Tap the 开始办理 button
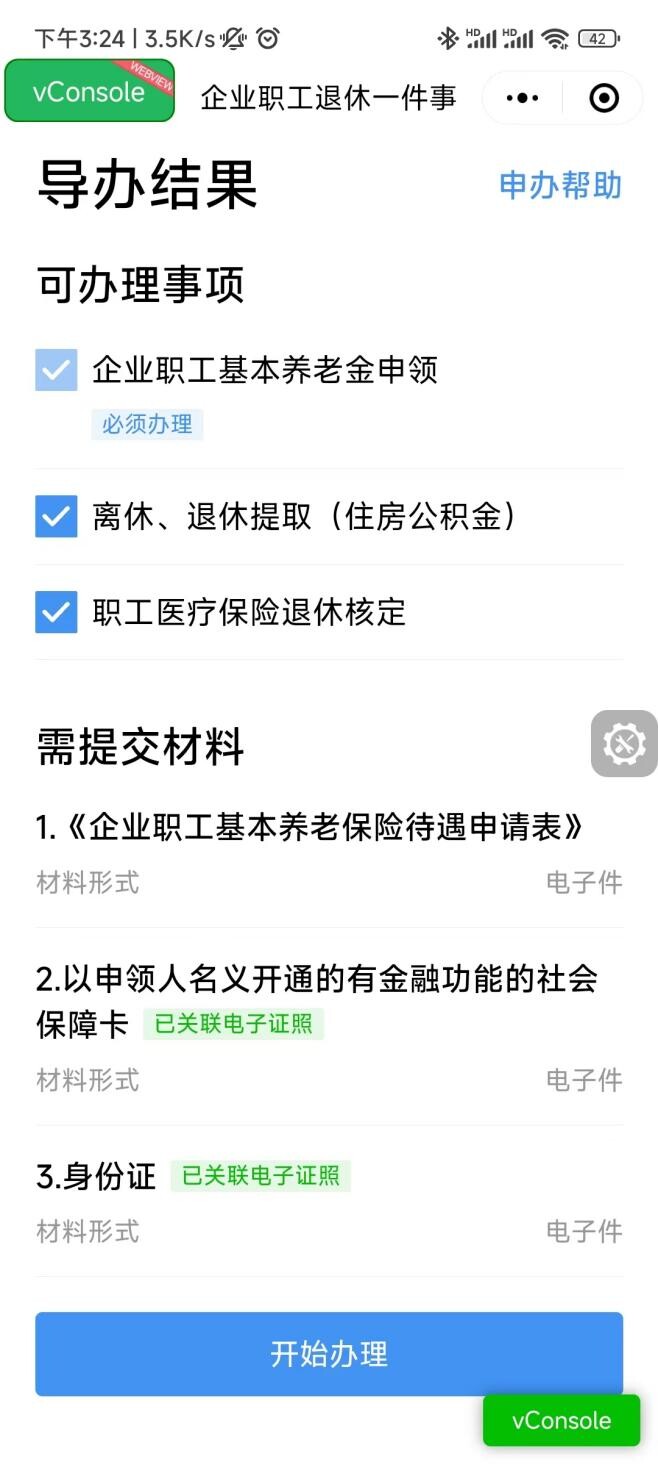 (329, 1354)
